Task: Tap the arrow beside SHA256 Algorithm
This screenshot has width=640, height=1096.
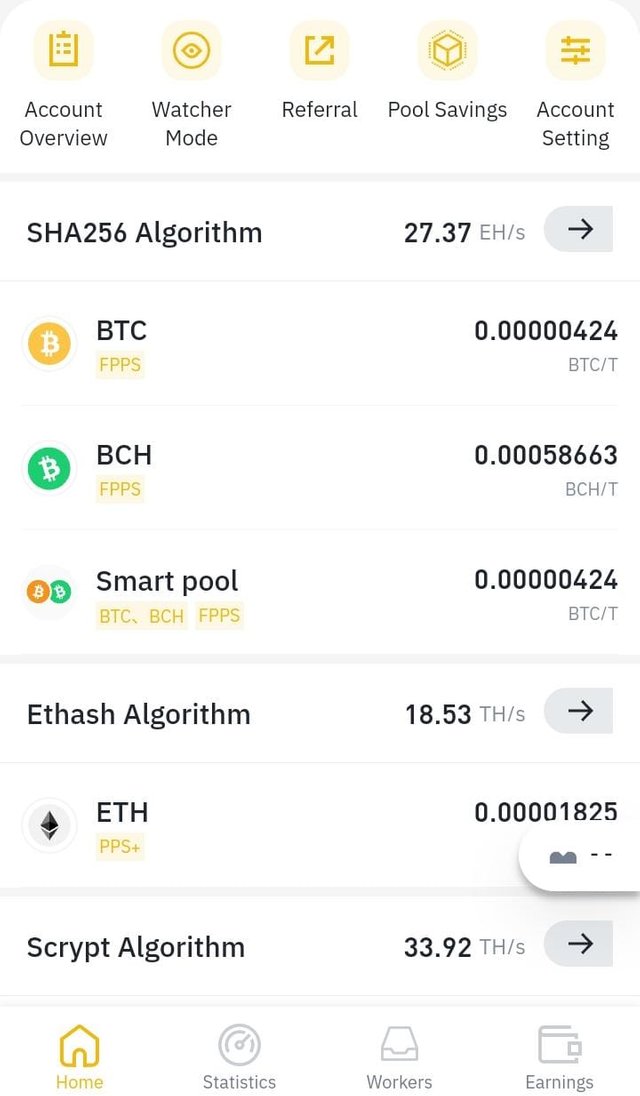Action: pos(578,230)
